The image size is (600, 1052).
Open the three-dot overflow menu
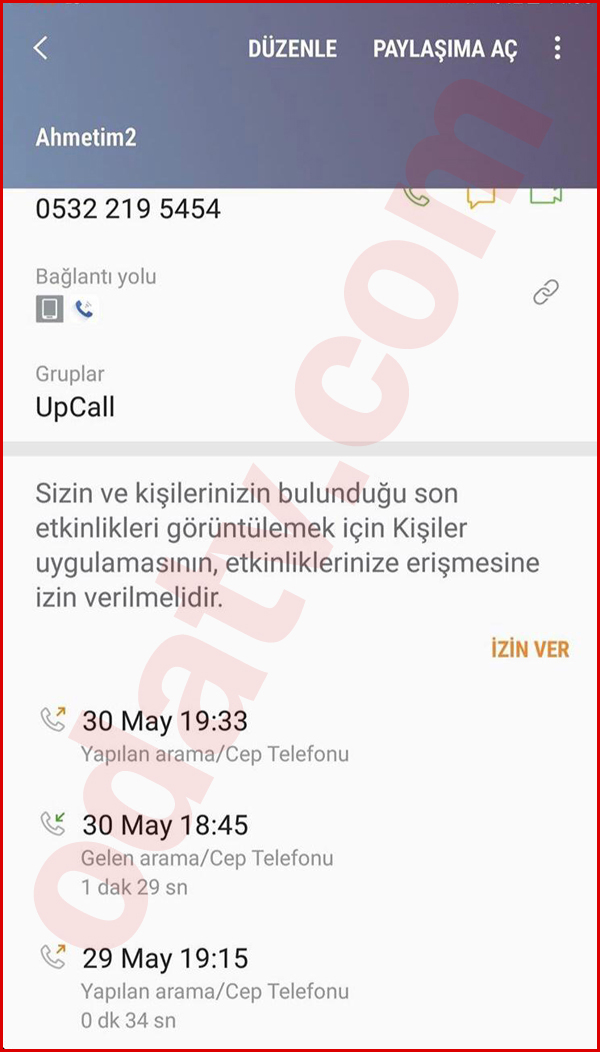pyautogui.click(x=557, y=48)
